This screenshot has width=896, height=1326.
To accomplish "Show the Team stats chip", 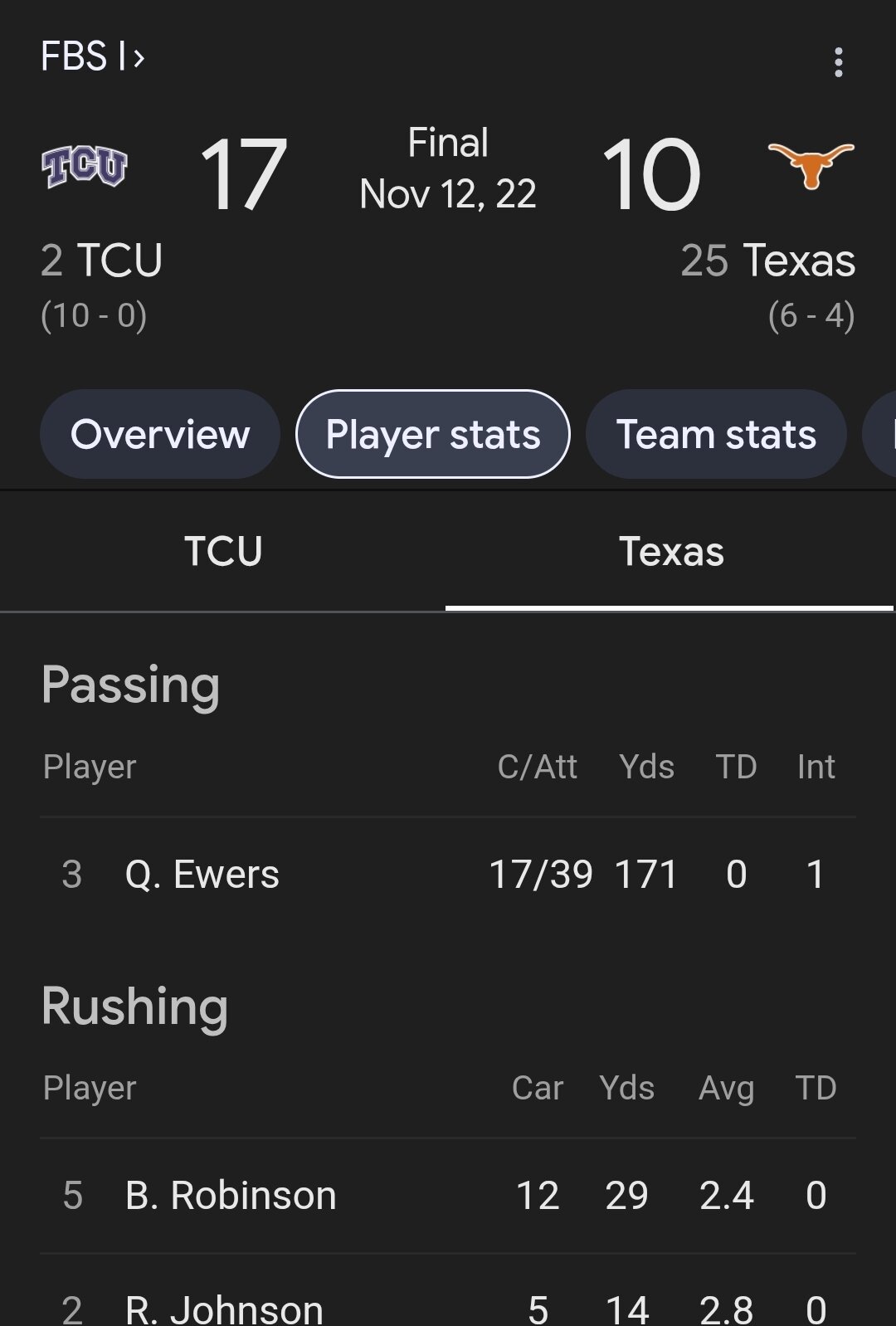I will [x=716, y=434].
